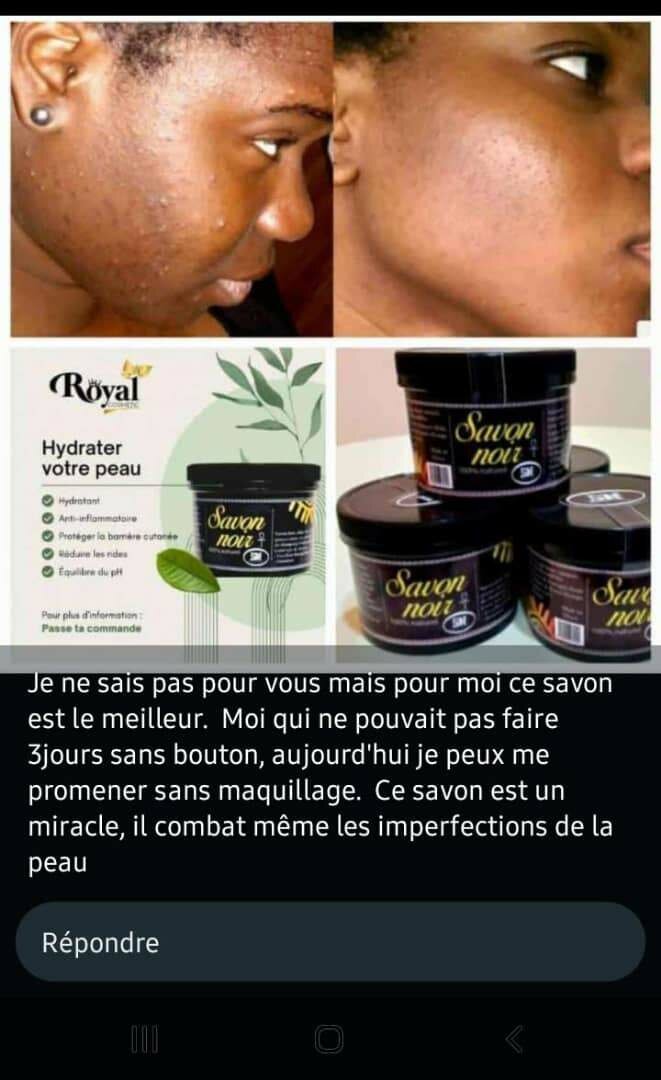This screenshot has width=661, height=1080.
Task: Tap the Répondre reply field
Action: click(330, 942)
